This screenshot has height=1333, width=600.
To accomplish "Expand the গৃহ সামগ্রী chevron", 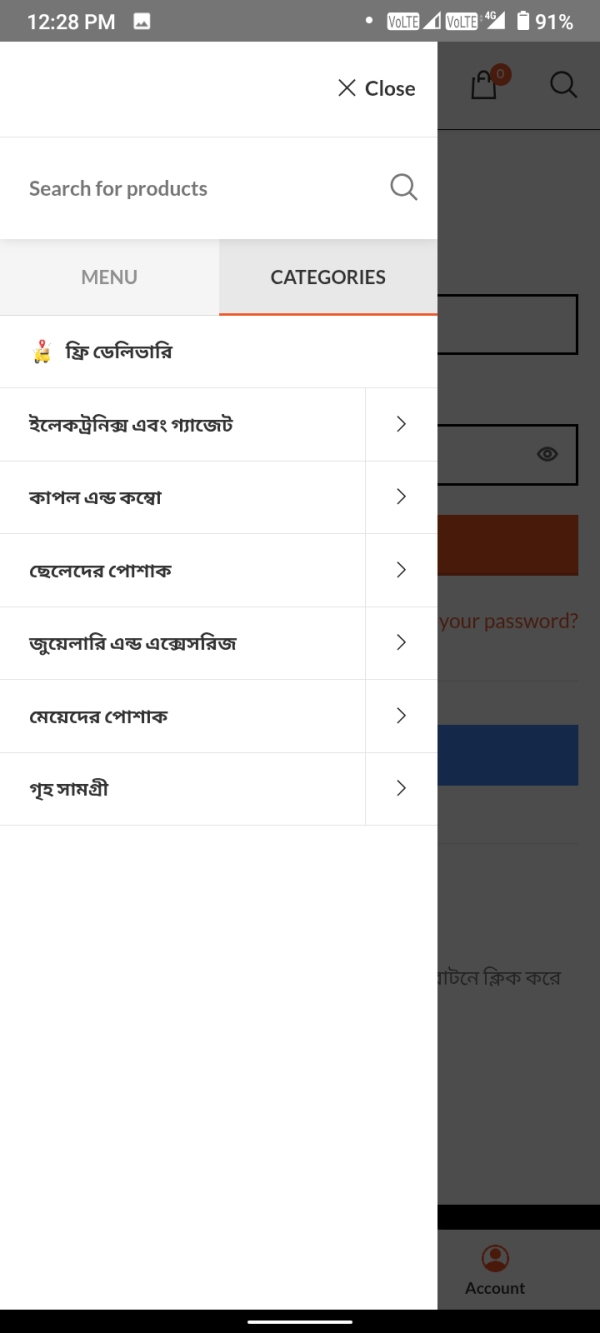I will pos(401,789).
